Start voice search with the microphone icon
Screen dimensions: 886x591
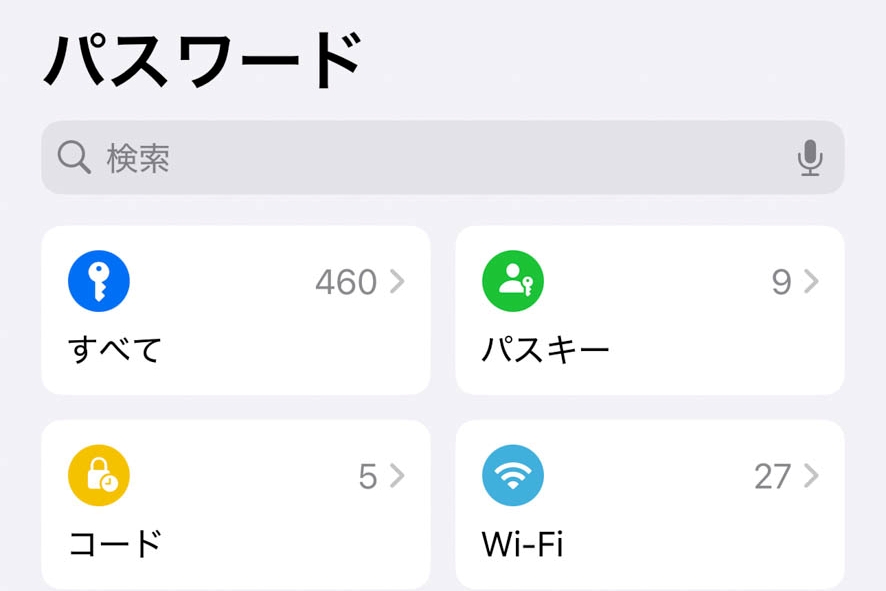810,158
